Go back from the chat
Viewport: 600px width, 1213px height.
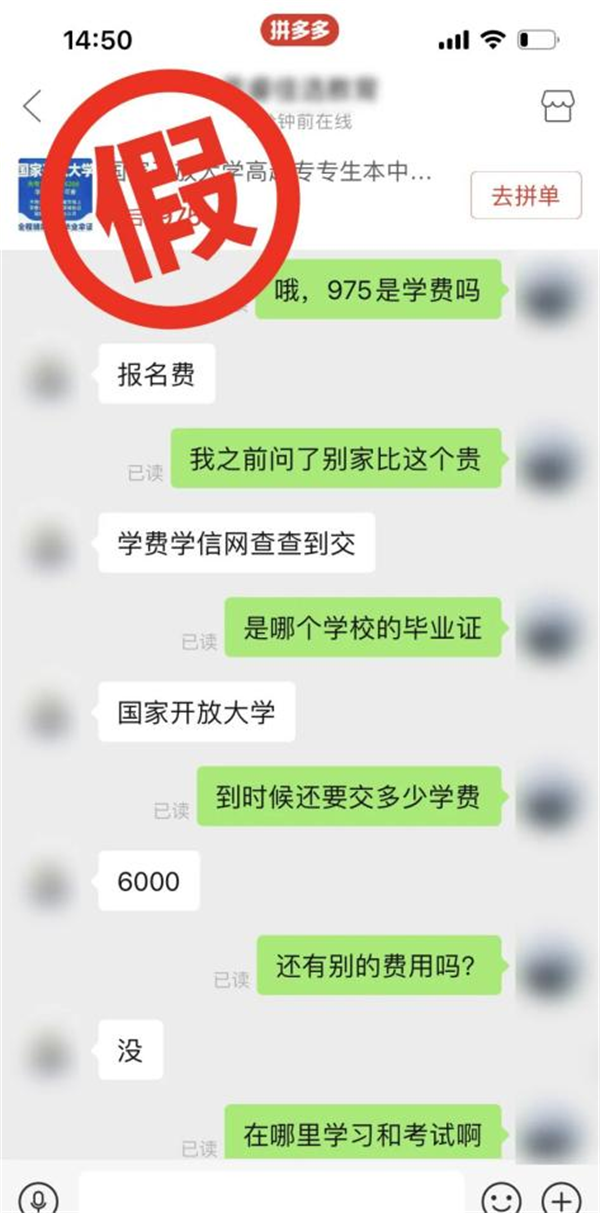(33, 105)
